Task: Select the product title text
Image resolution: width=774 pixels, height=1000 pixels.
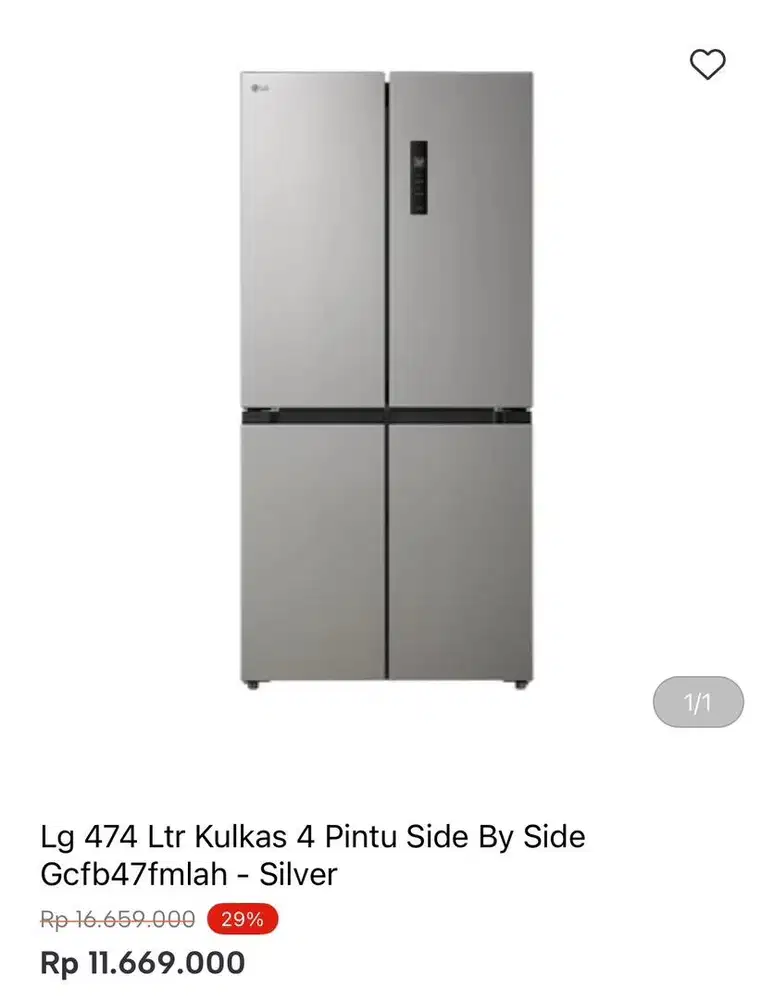Action: click(313, 838)
